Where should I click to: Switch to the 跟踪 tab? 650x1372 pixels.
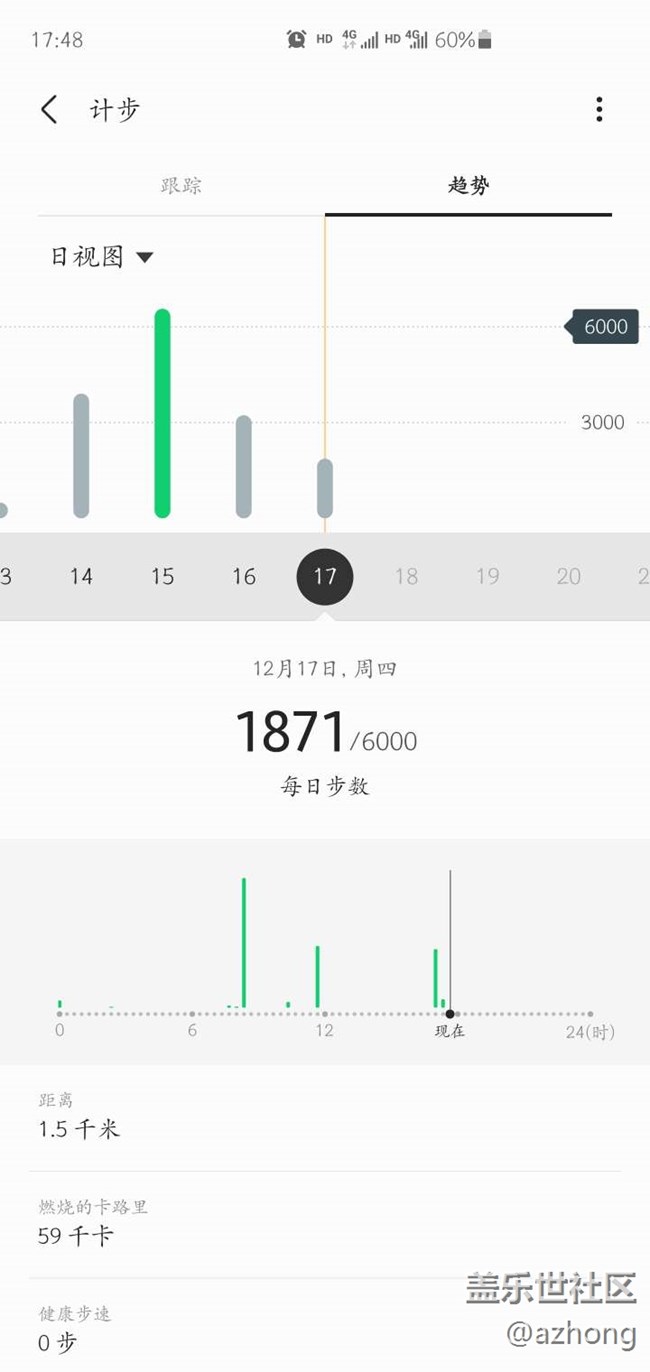[181, 186]
